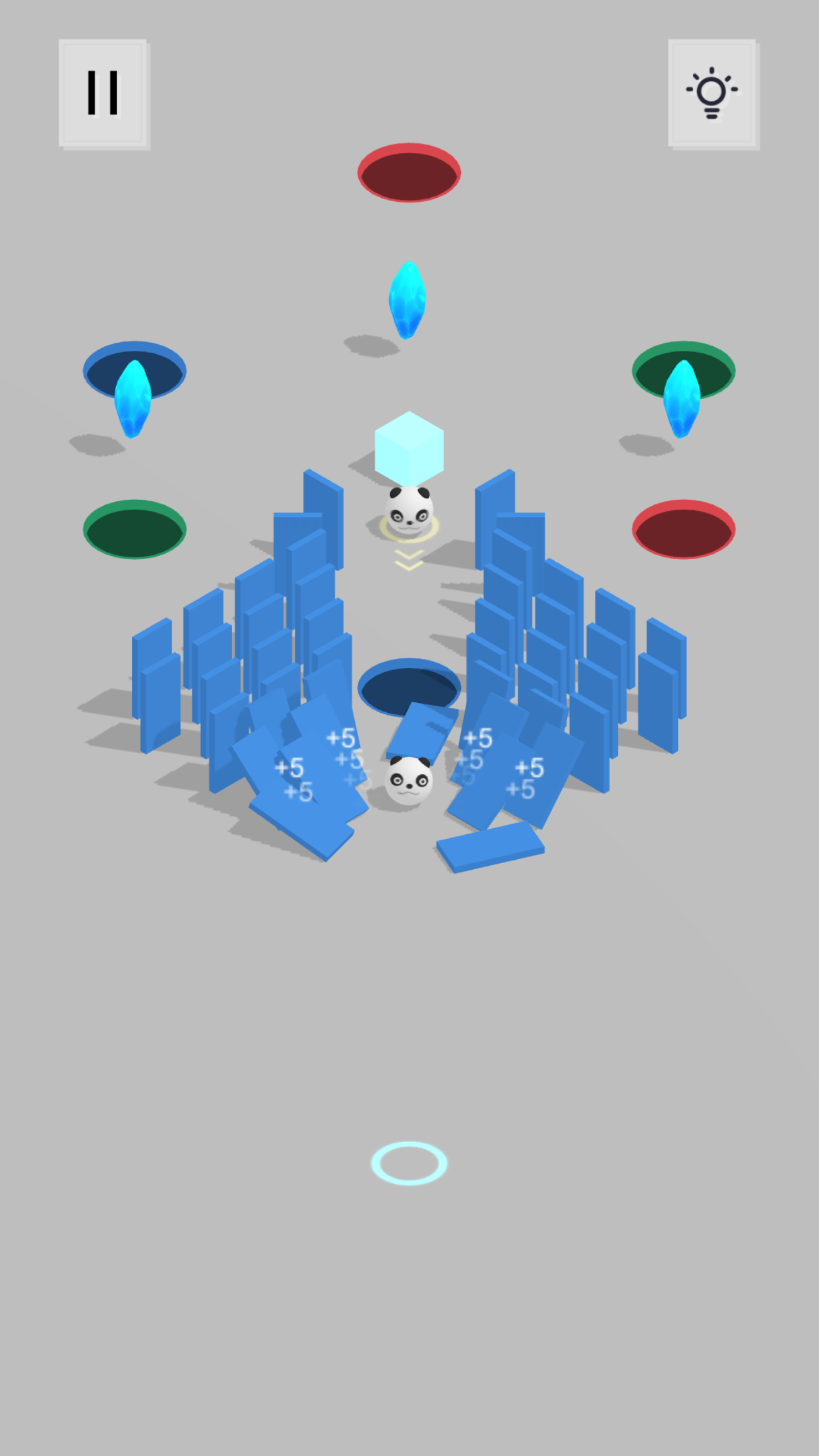
Task: Tap the gem emerging from the blue hole
Action: [134, 396]
